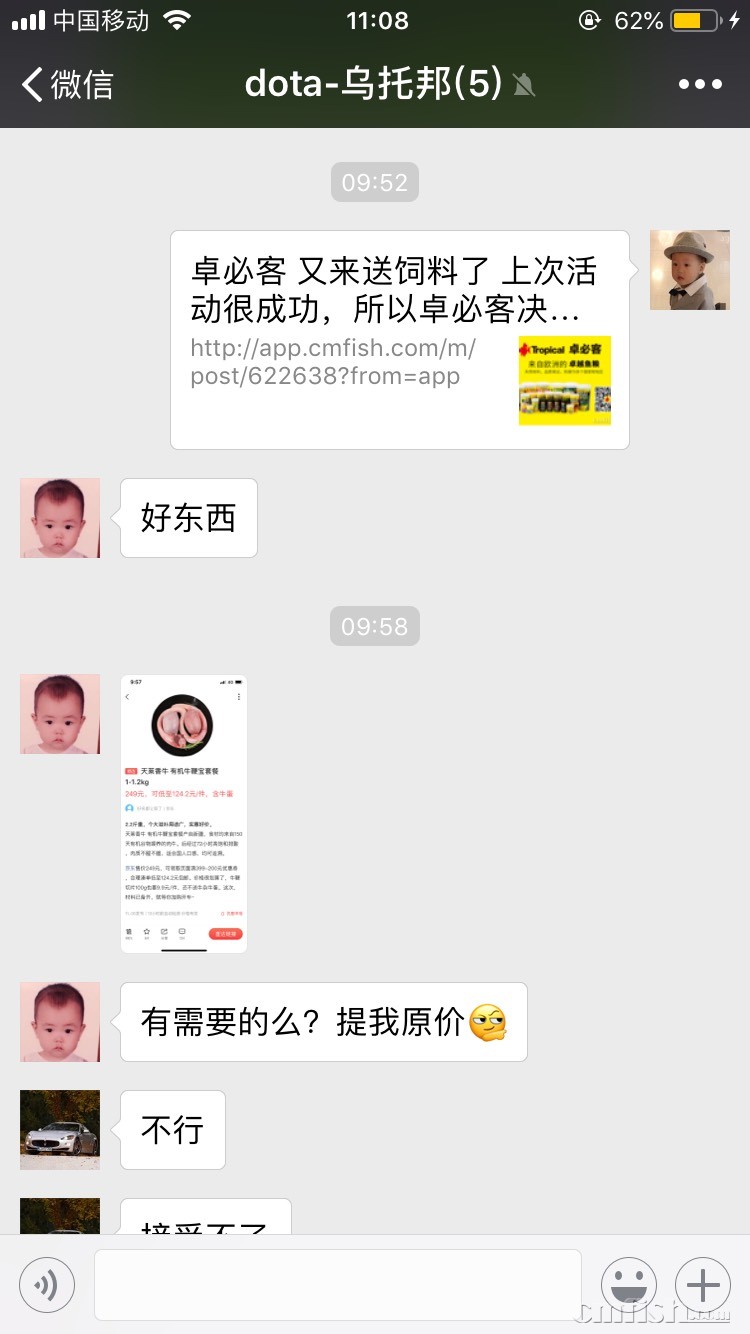This screenshot has width=750, height=1334.
Task: View profile of the hat-wearing child avatar
Action: pyautogui.click(x=689, y=270)
